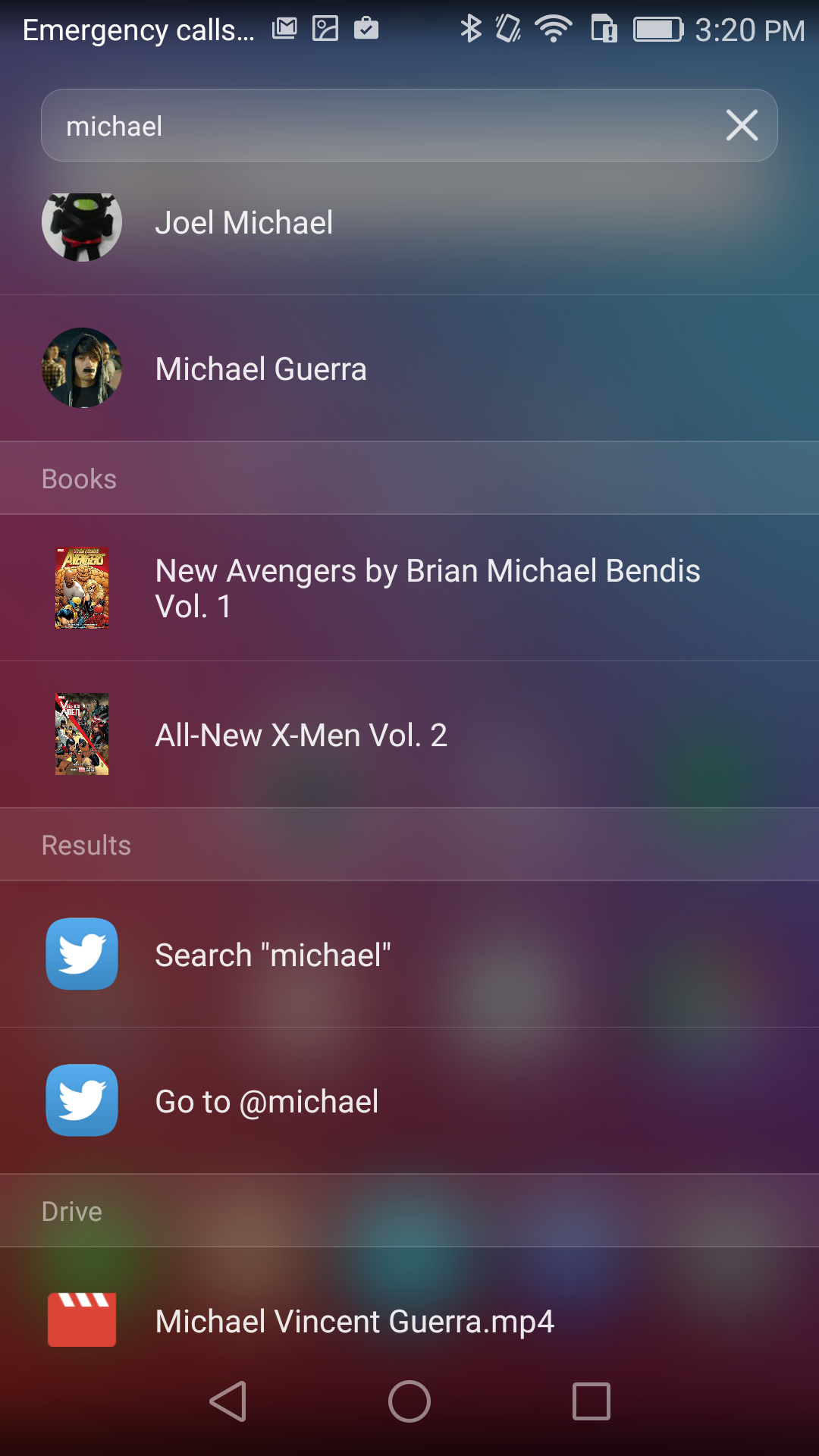Open the All-New X-Men Vol. 2 book
This screenshot has width=819, height=1456.
(x=409, y=734)
